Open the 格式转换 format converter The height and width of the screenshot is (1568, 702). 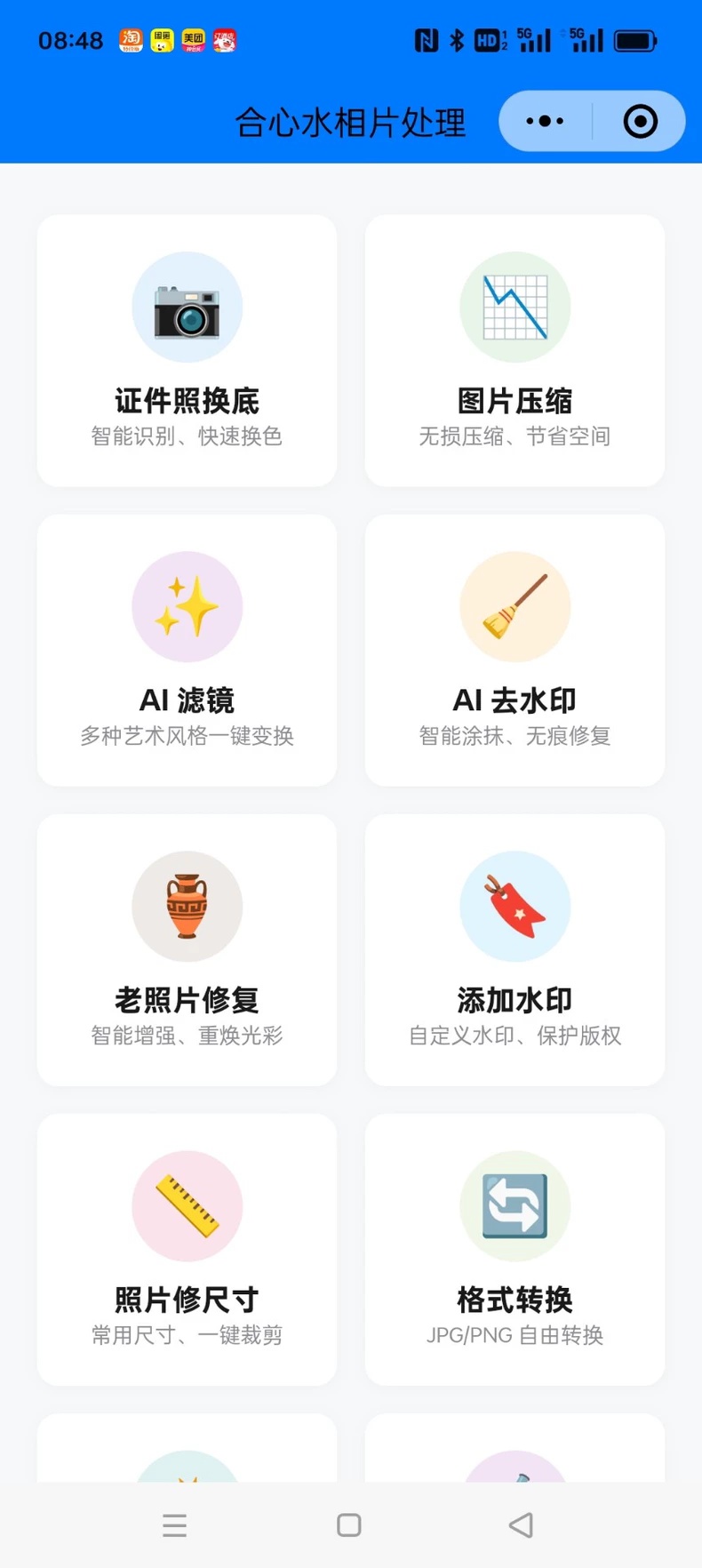tap(515, 1249)
